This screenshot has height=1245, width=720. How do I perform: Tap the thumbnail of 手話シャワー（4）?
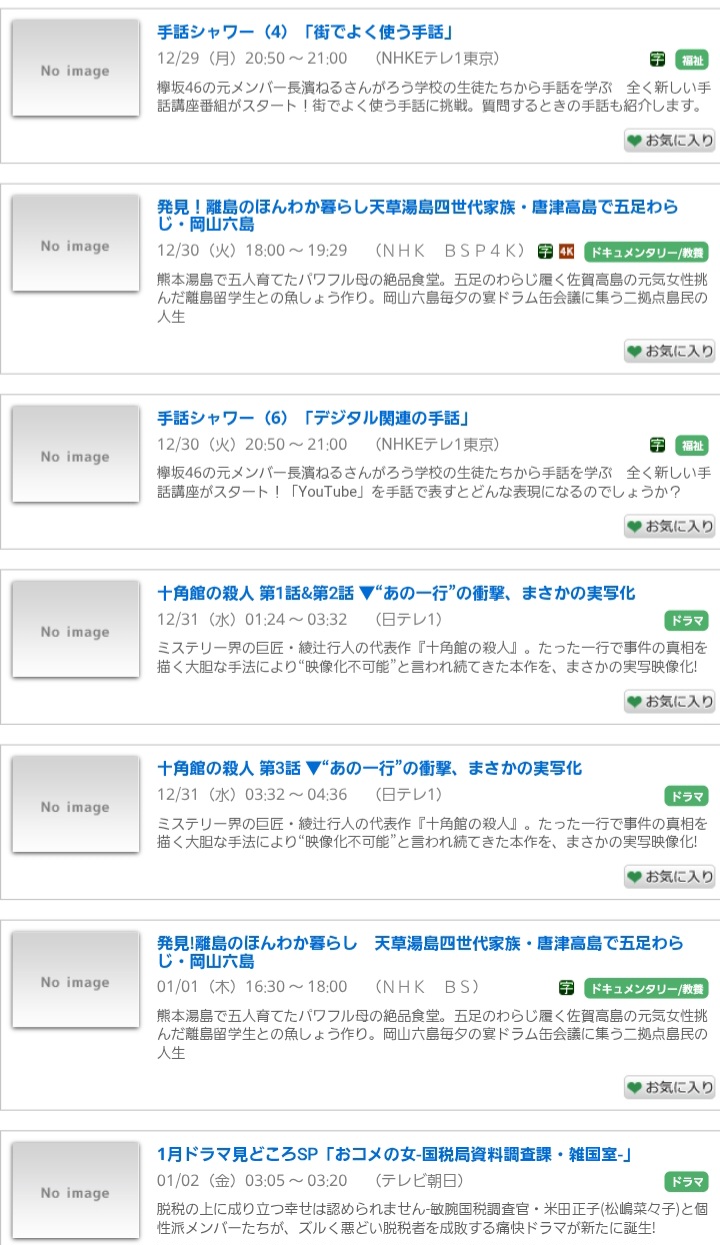(75, 71)
